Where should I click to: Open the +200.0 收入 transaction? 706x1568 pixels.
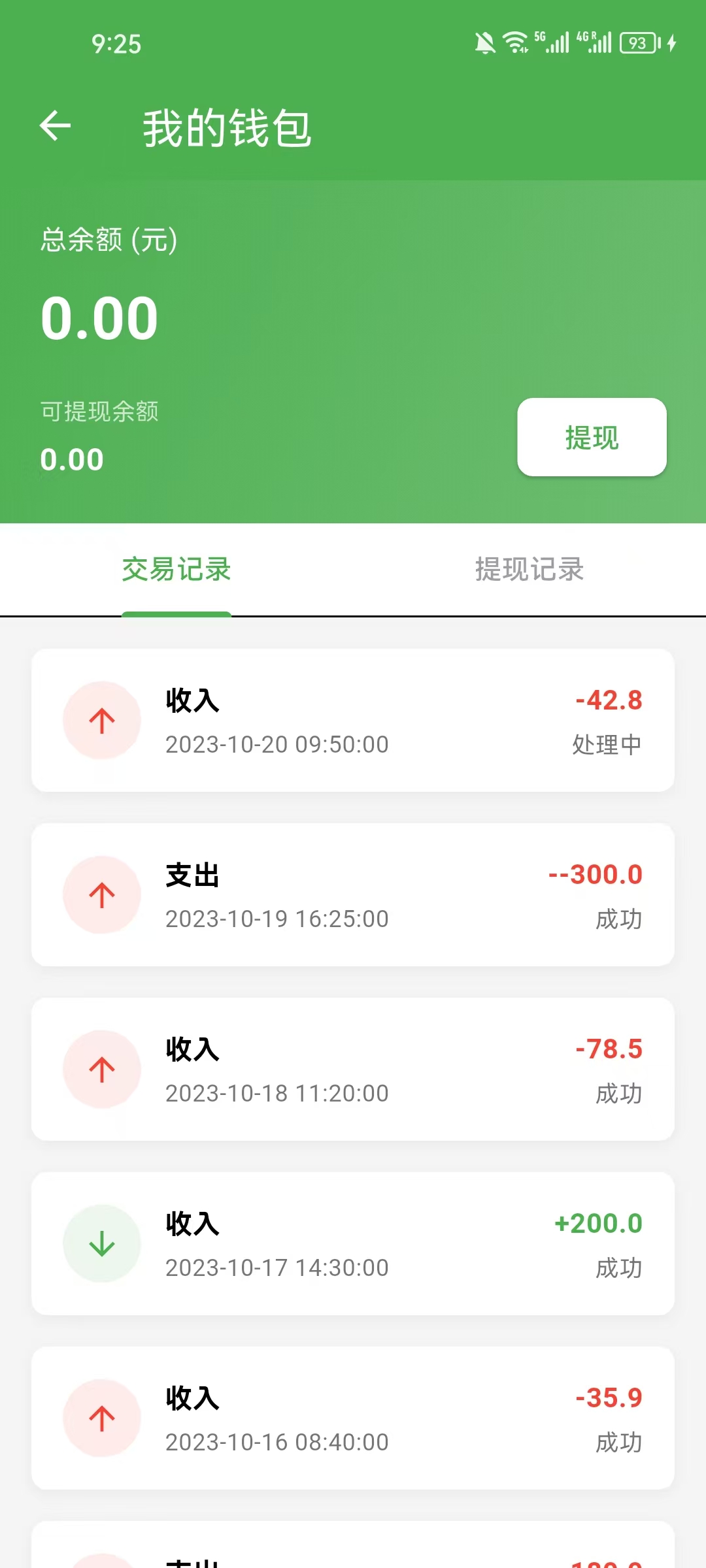tap(353, 1244)
